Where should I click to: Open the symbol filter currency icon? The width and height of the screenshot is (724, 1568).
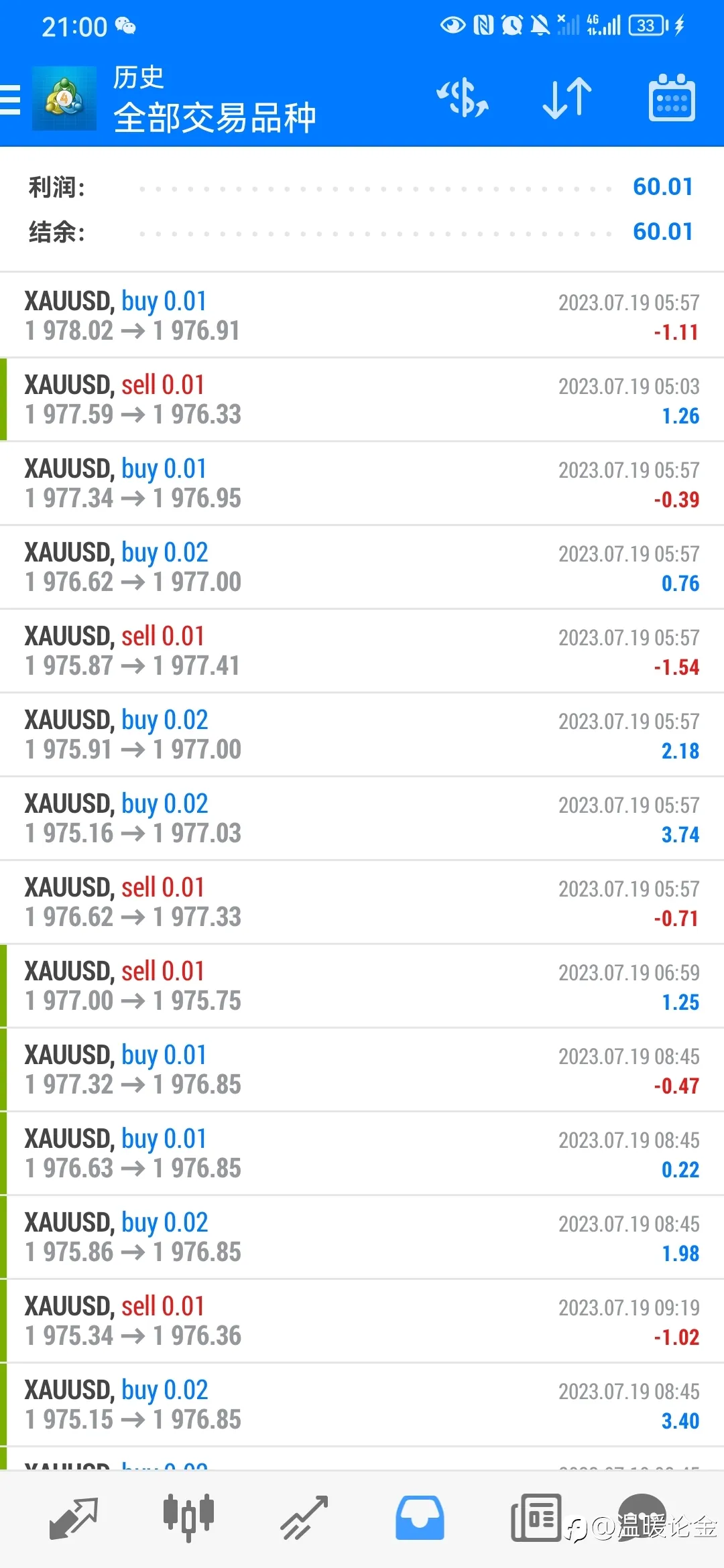click(x=463, y=98)
